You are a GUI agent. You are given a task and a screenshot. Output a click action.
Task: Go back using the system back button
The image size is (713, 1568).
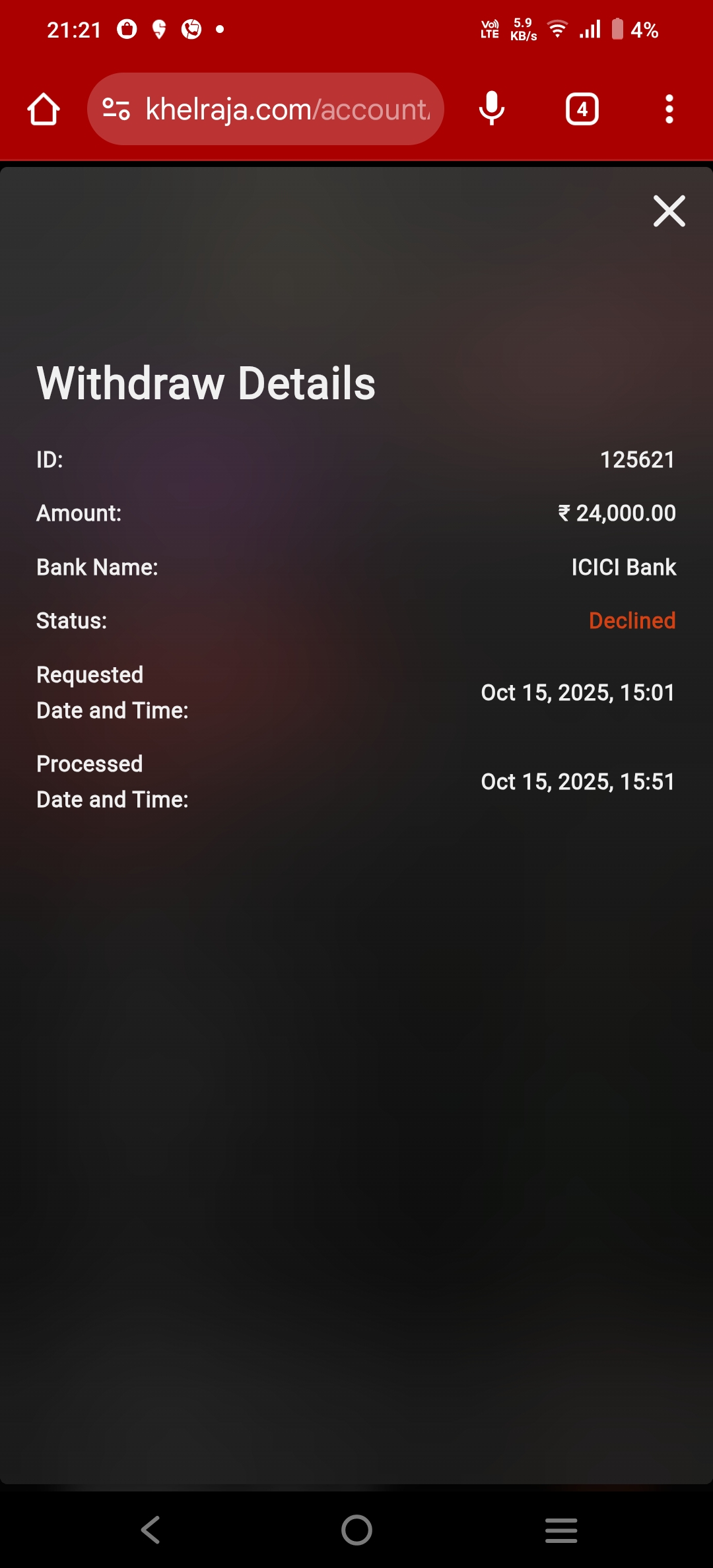point(151,1529)
